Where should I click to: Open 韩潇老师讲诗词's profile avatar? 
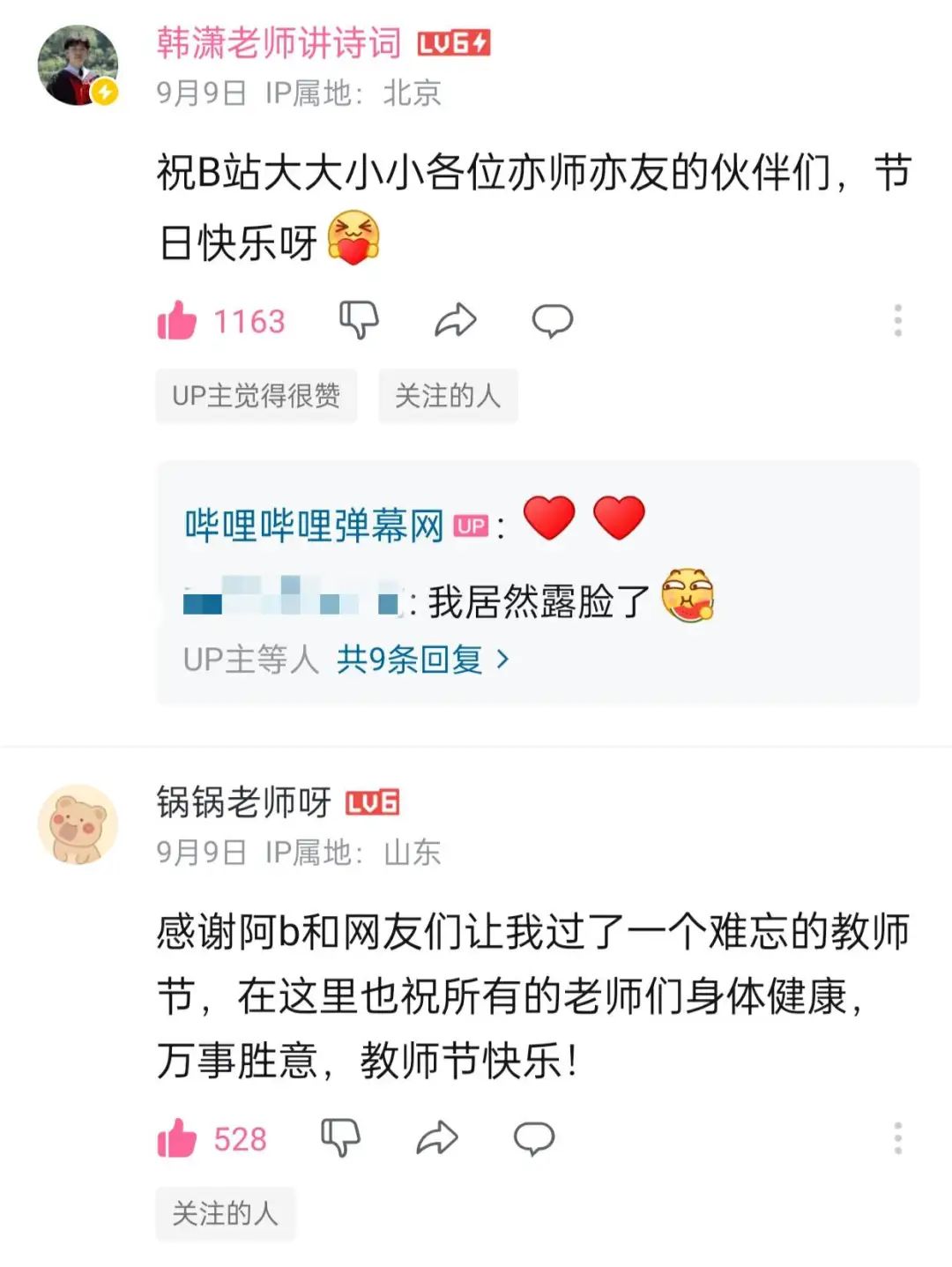pos(78,65)
